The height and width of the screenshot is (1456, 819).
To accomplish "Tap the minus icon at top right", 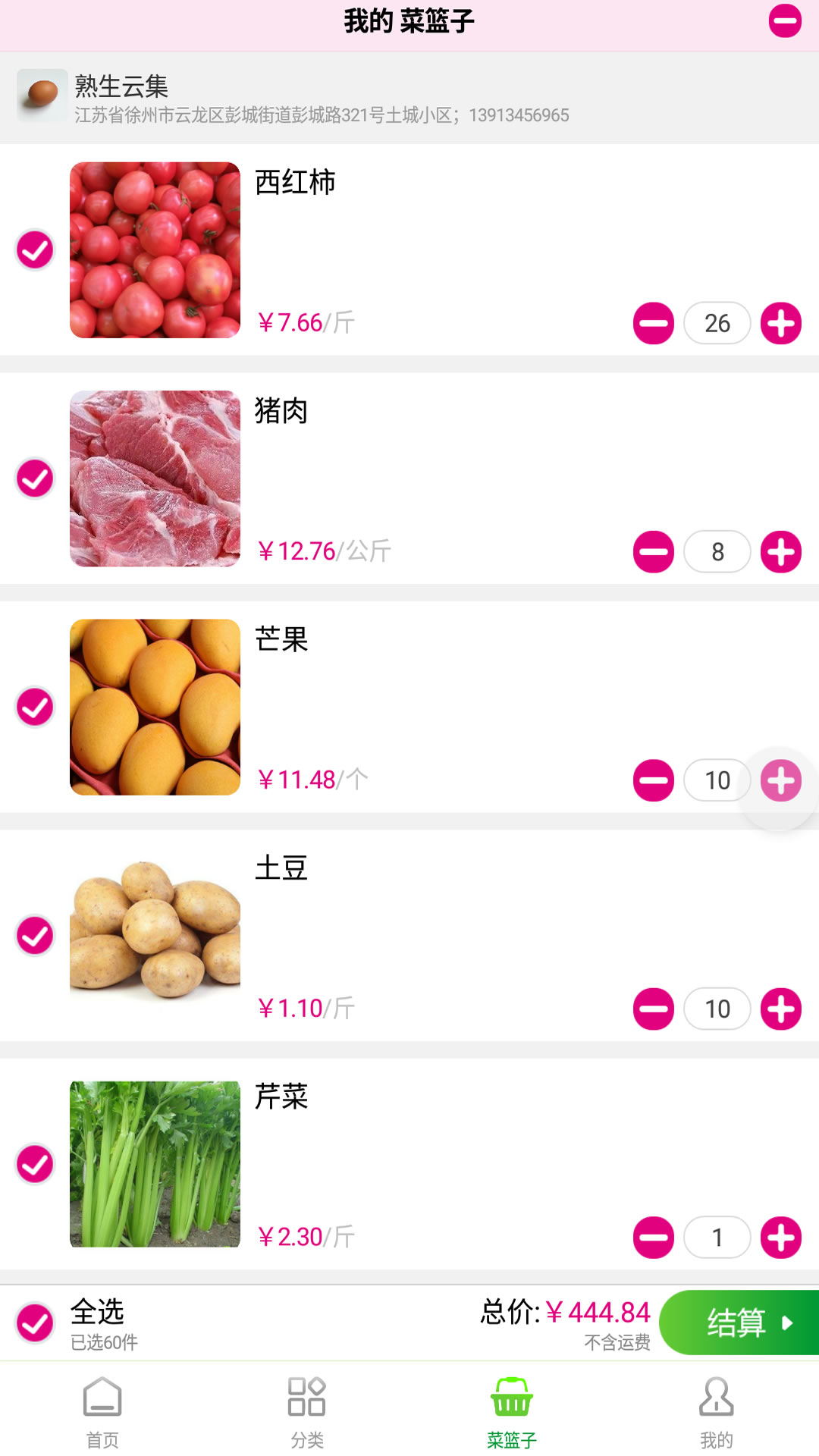I will (786, 21).
